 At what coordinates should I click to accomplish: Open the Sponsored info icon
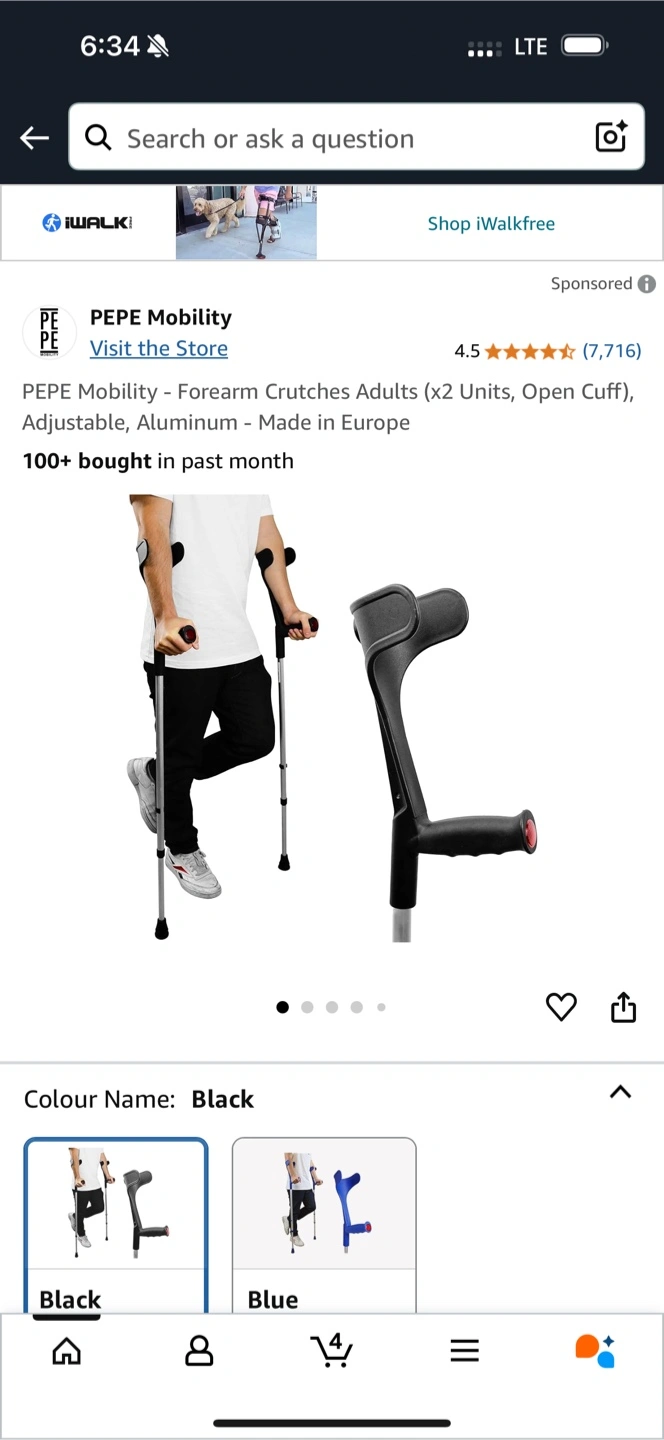point(647,284)
